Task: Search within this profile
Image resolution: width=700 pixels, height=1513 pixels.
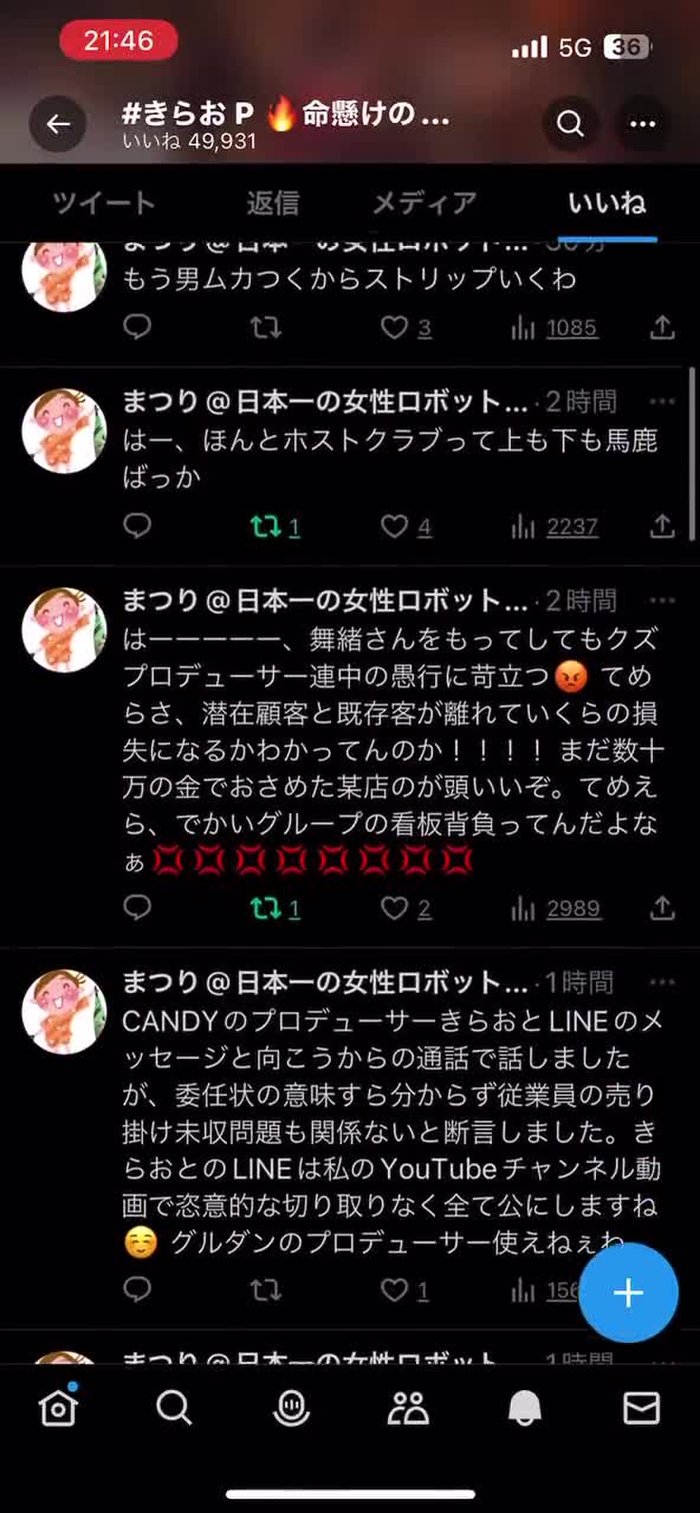Action: tap(570, 124)
